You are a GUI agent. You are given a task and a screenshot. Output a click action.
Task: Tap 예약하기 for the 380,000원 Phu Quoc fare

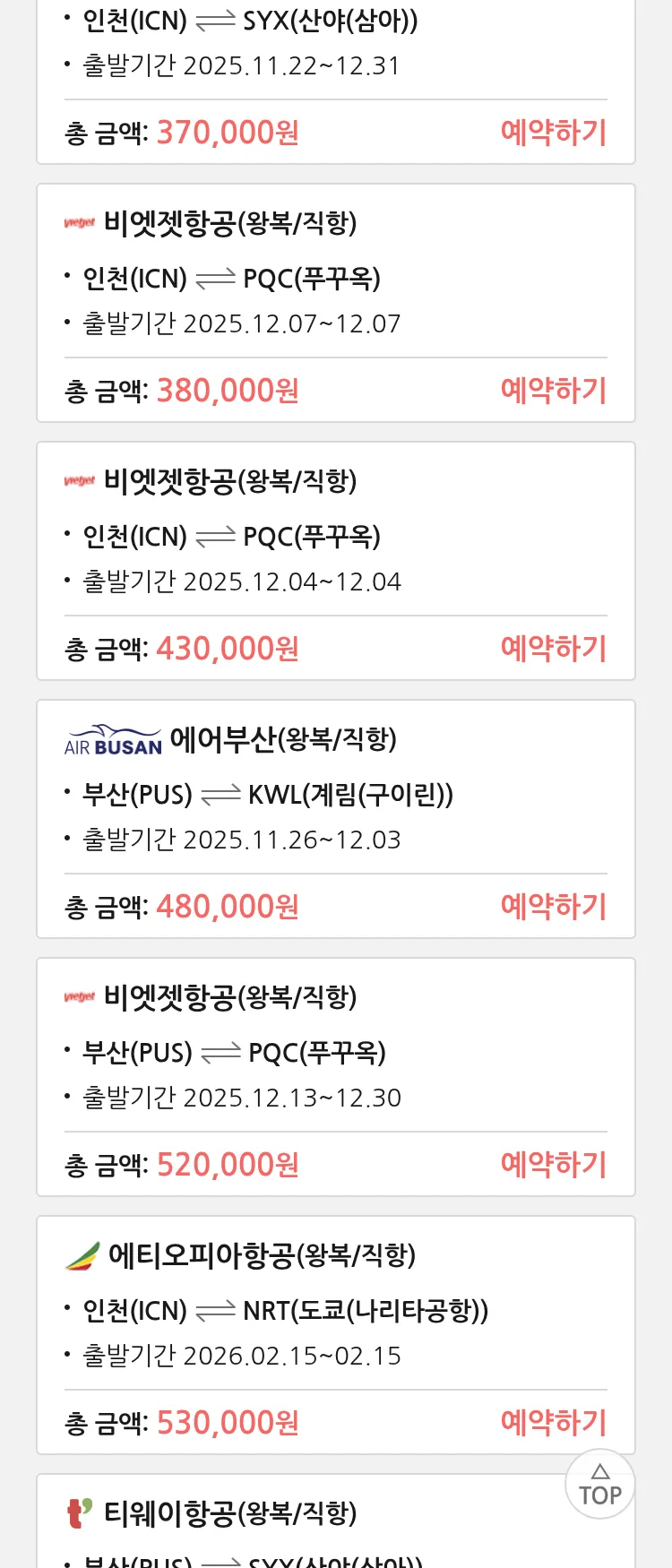(x=553, y=391)
